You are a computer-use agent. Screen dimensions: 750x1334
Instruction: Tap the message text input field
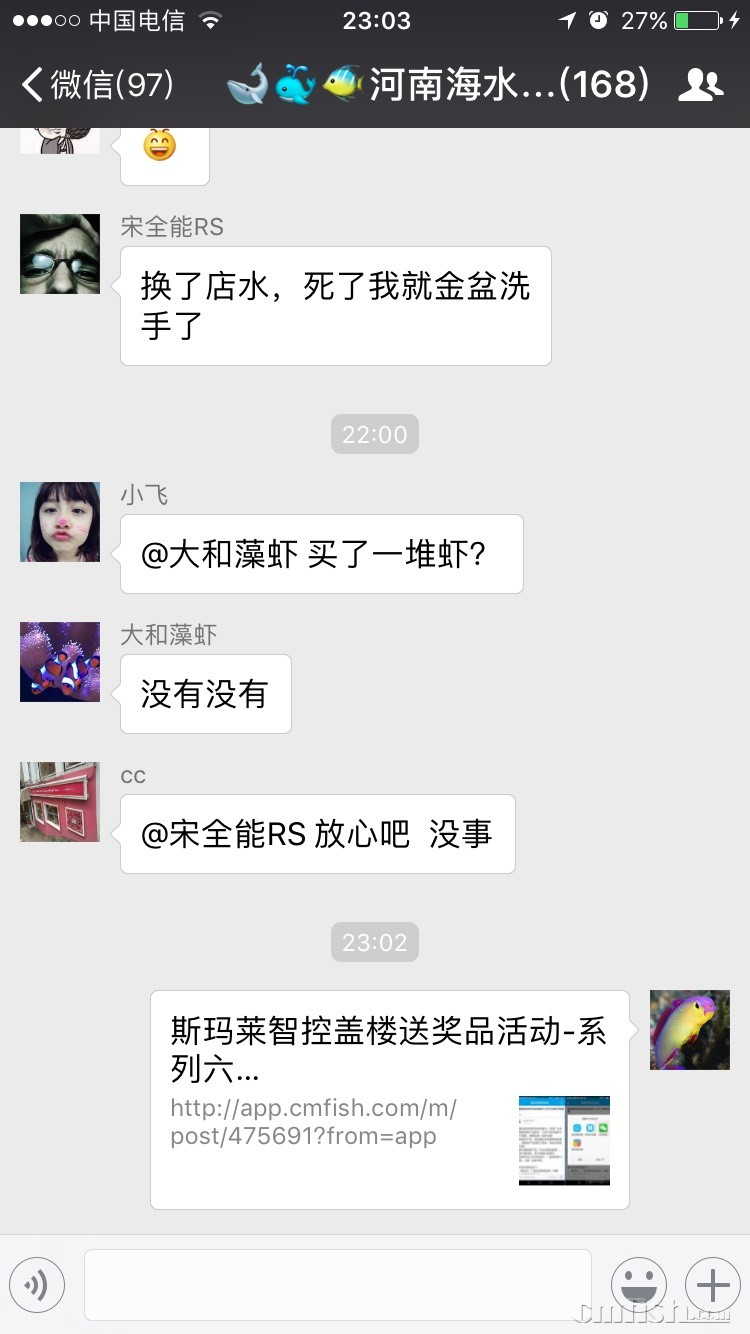tap(337, 1284)
